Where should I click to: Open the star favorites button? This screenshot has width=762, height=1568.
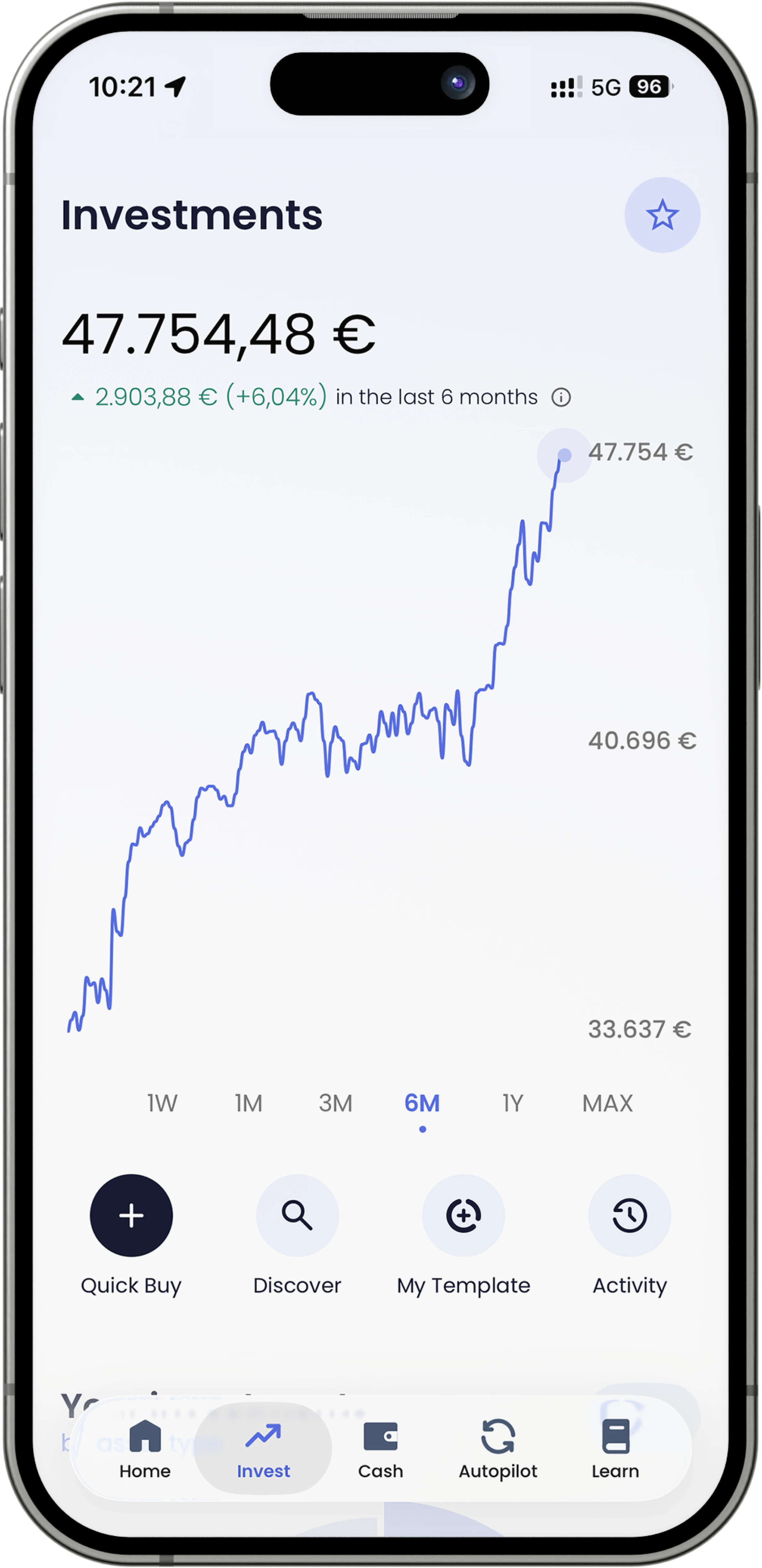coord(662,215)
